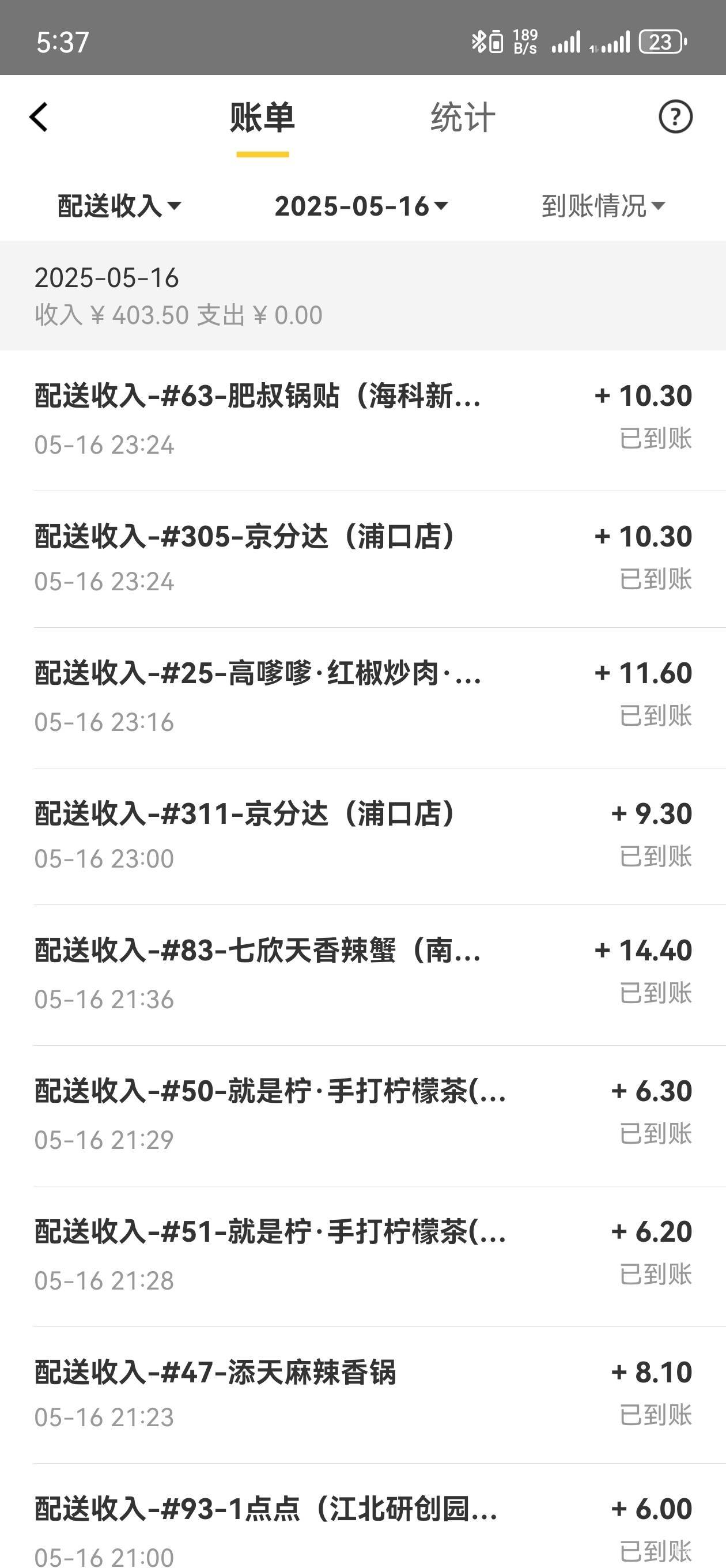The width and height of the screenshot is (726, 1568).
Task: Open the #305 京分达 income record
Action: [364, 559]
